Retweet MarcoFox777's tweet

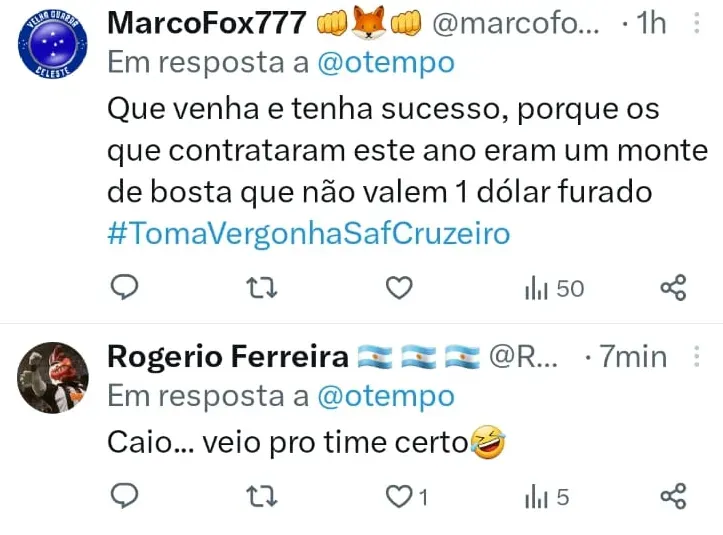pyautogui.click(x=261, y=289)
